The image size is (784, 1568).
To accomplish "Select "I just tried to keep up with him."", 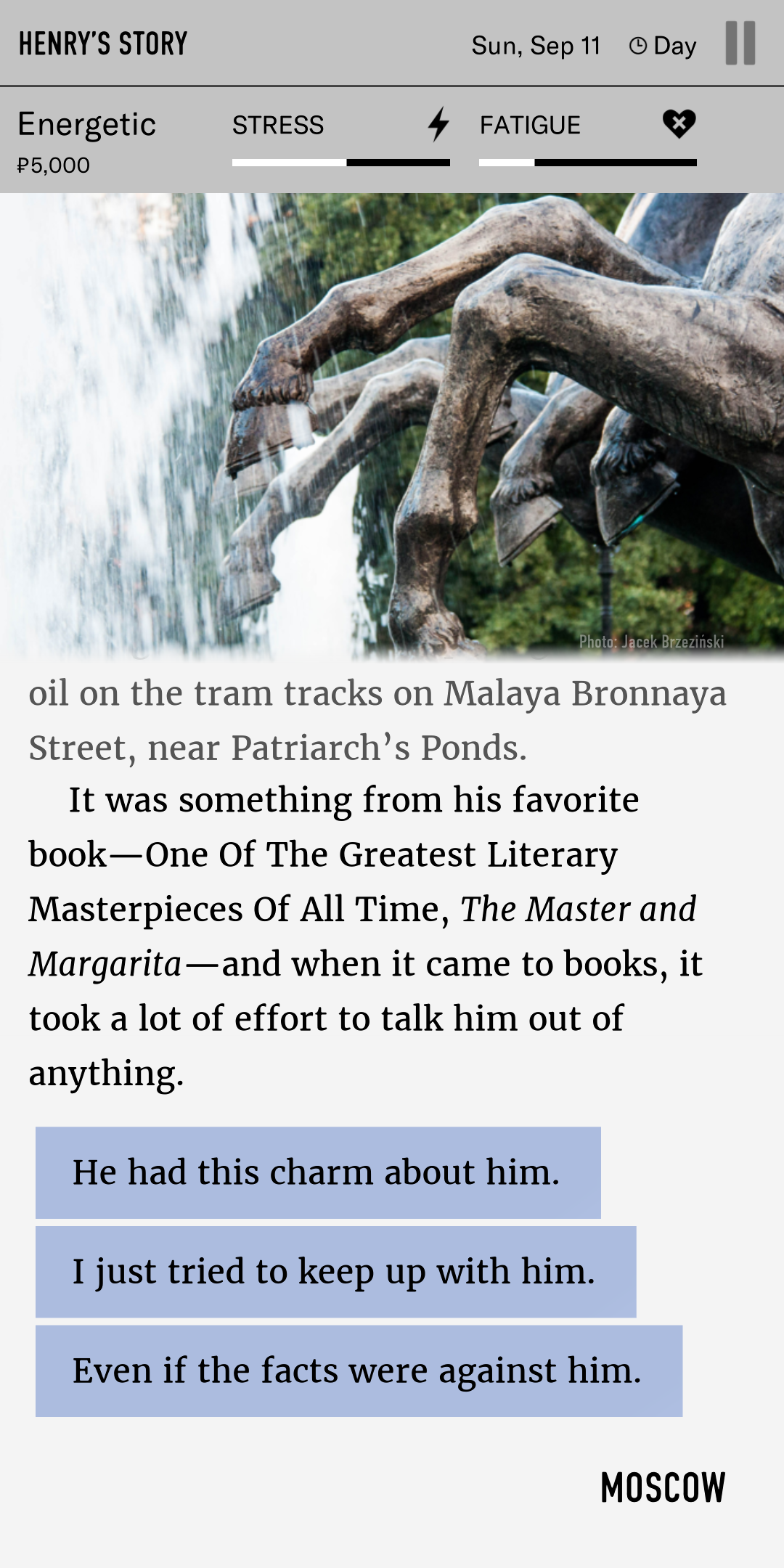I will (x=336, y=1272).
